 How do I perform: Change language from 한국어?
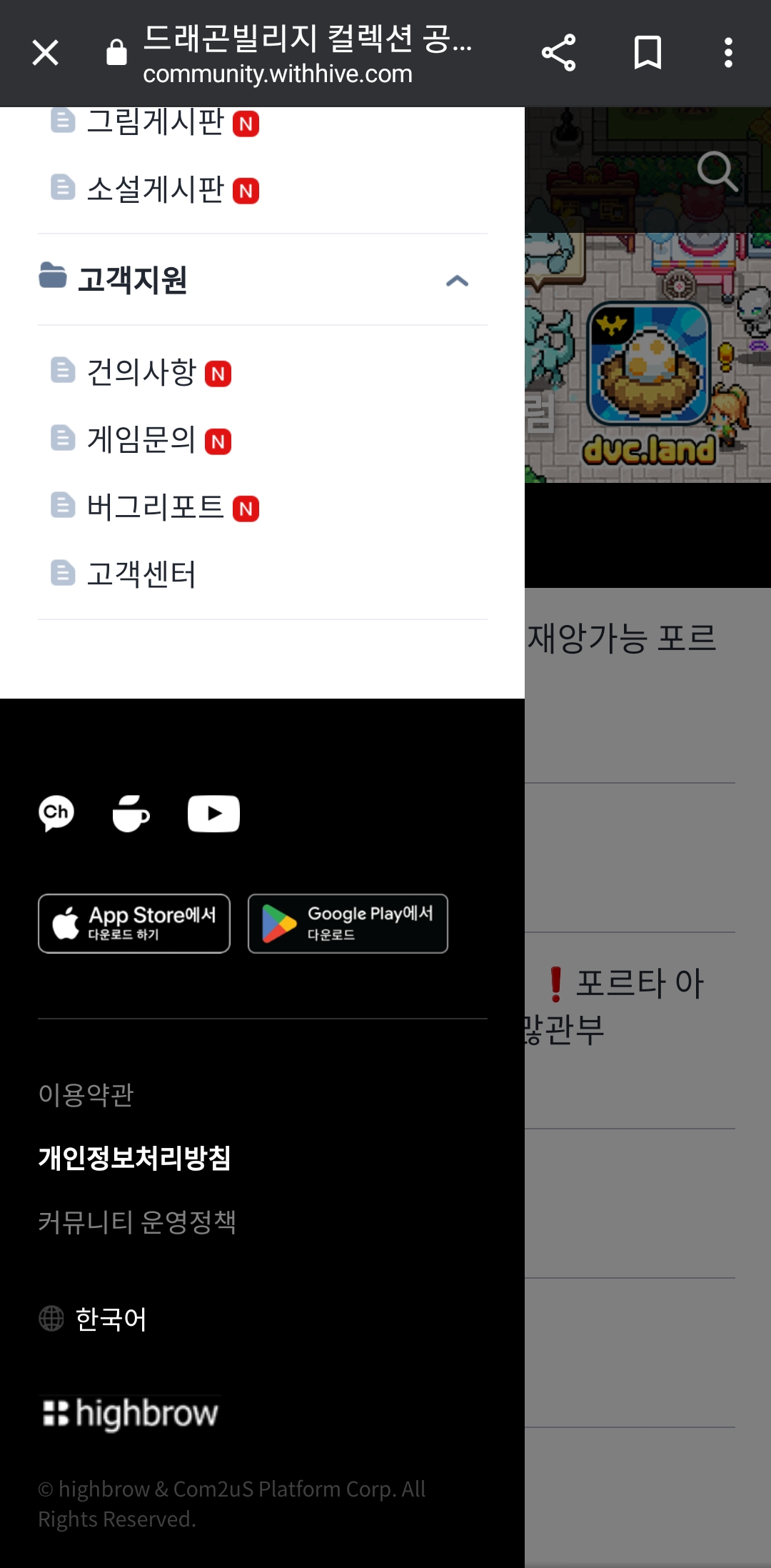coord(110,1319)
